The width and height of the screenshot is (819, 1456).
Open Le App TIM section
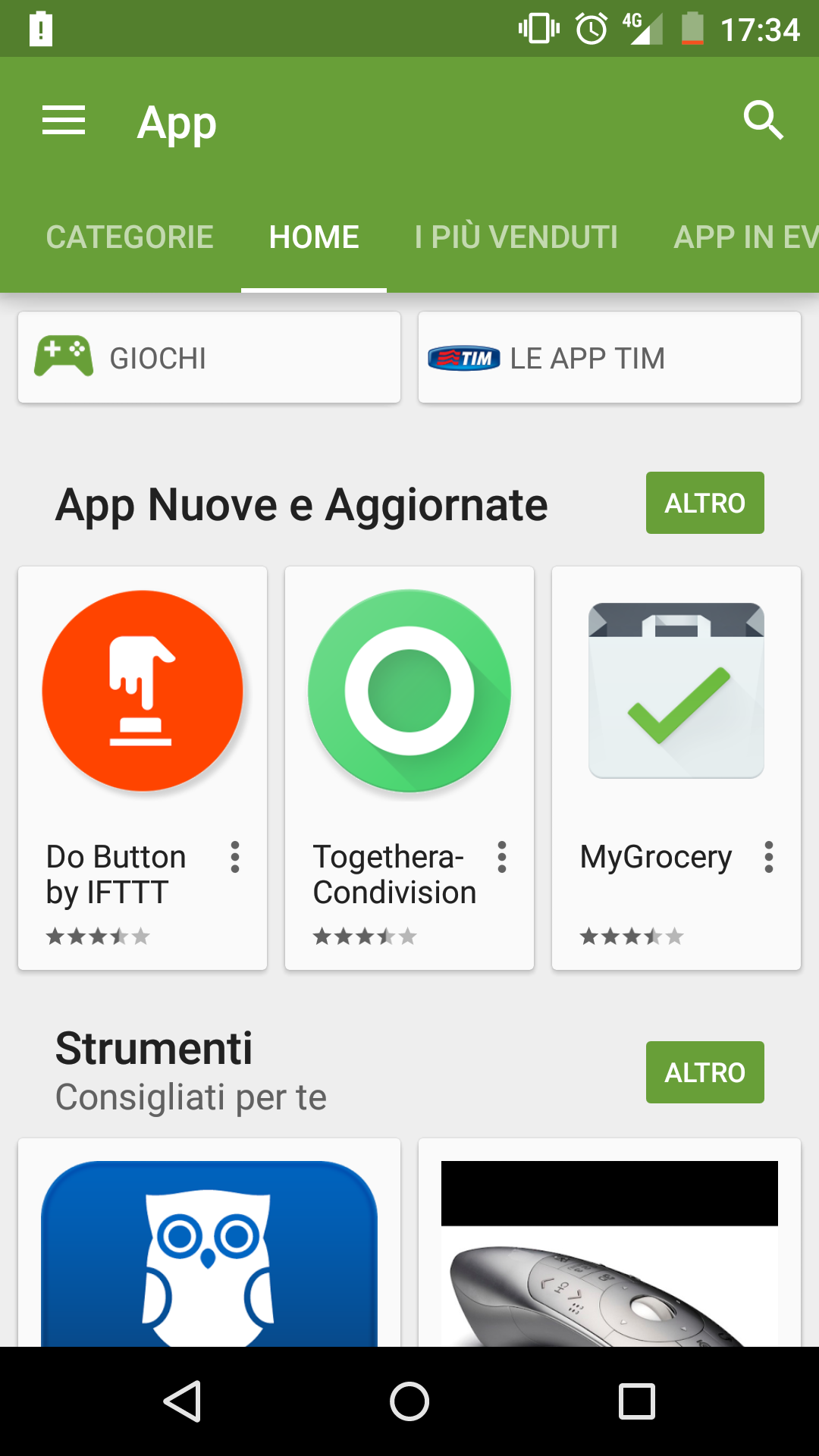click(610, 357)
